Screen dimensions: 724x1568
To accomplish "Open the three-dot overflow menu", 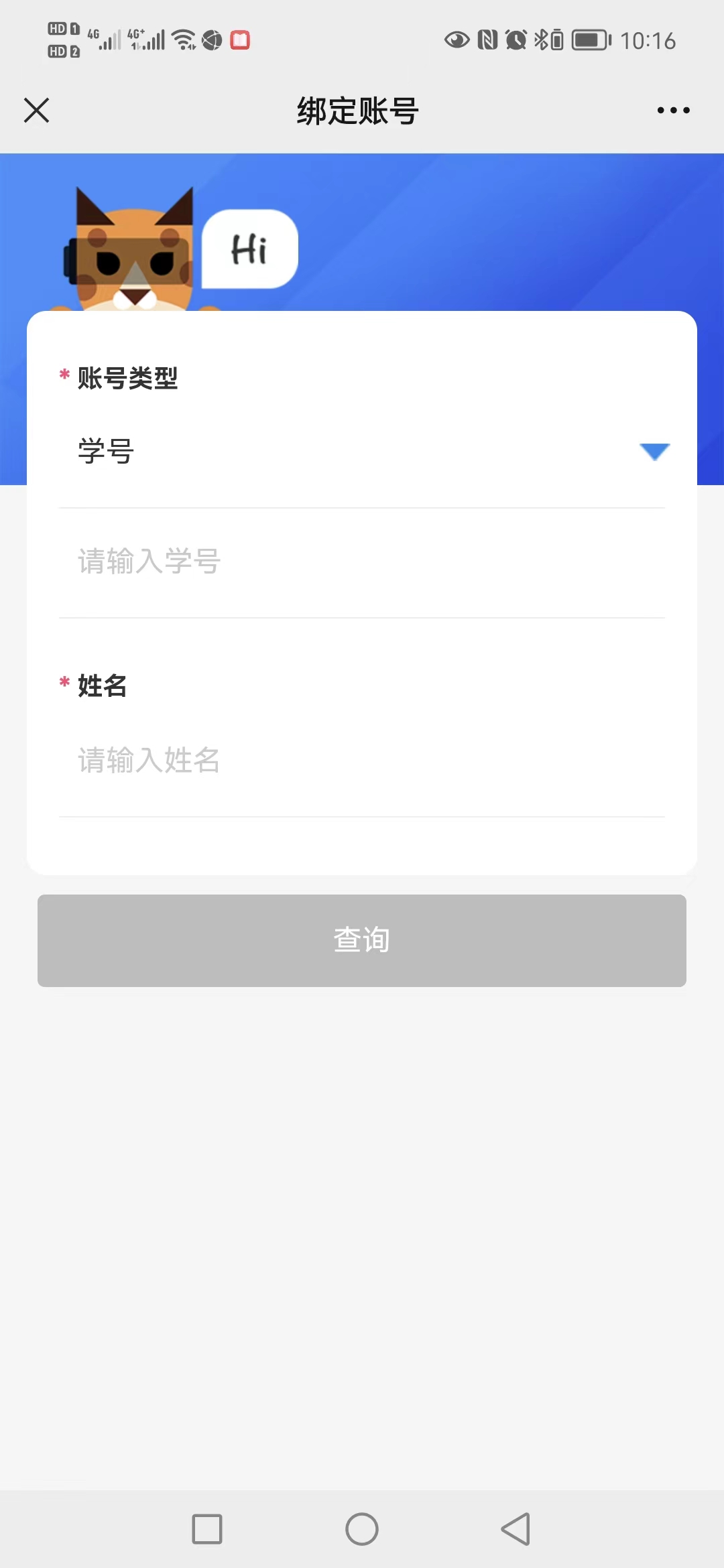I will click(673, 111).
